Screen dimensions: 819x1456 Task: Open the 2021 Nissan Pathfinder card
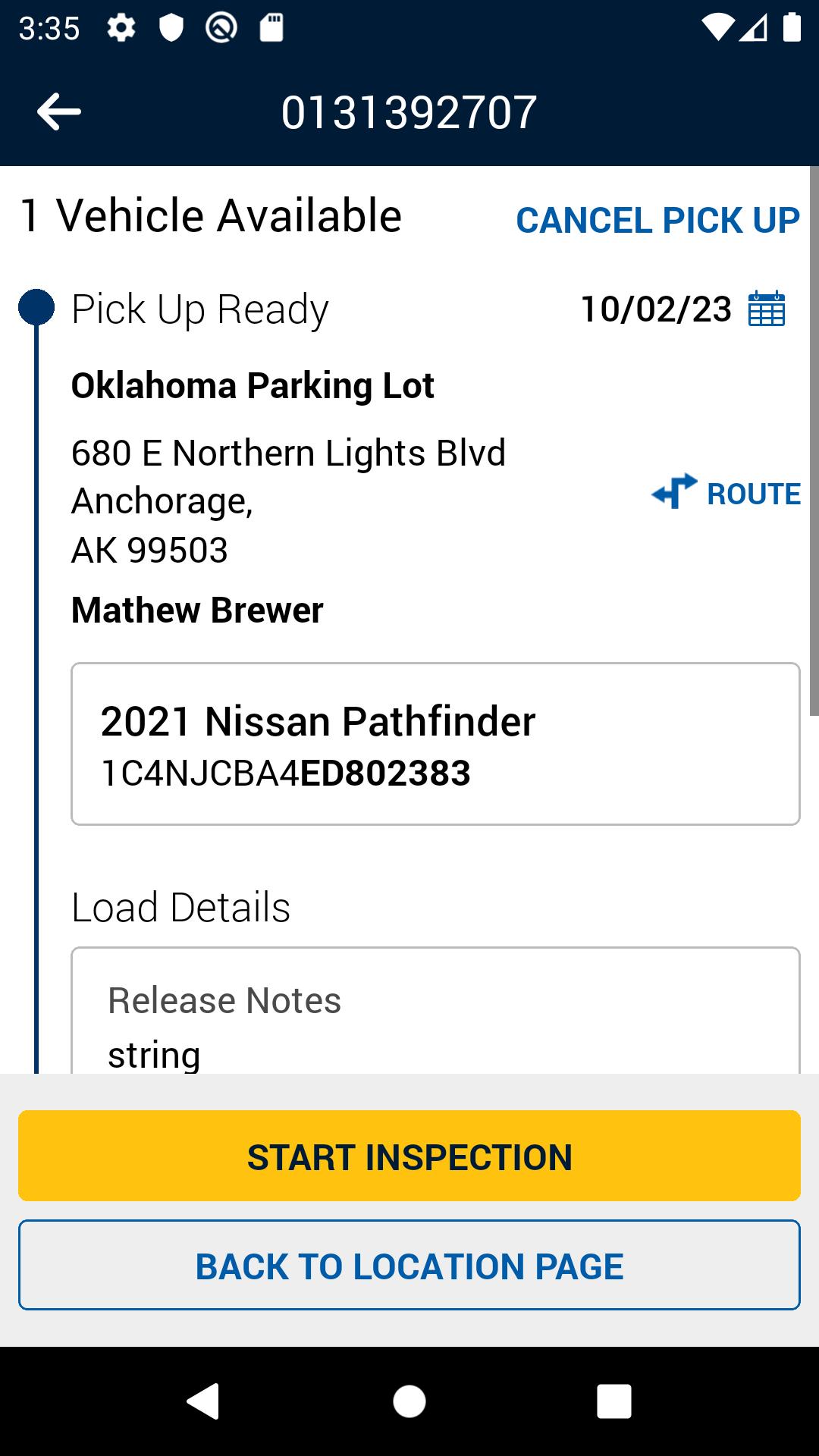435,744
